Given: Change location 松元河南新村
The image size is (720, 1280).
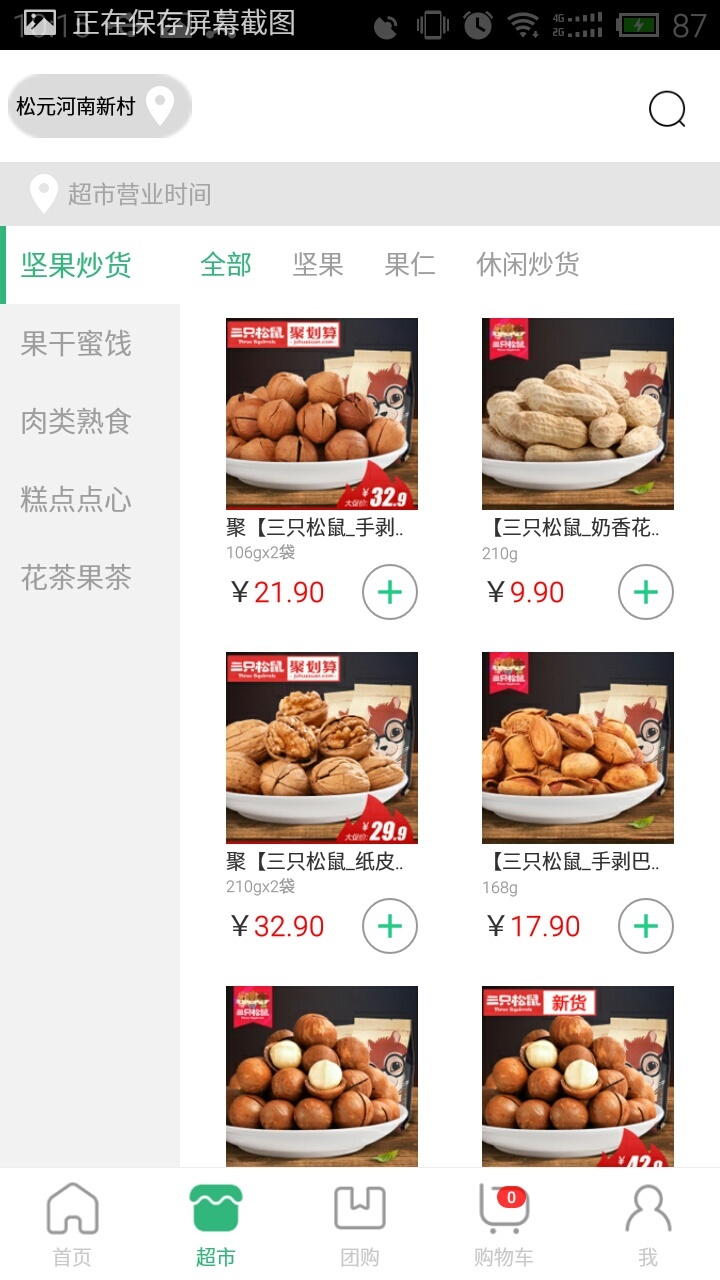Looking at the screenshot, I should coord(98,106).
